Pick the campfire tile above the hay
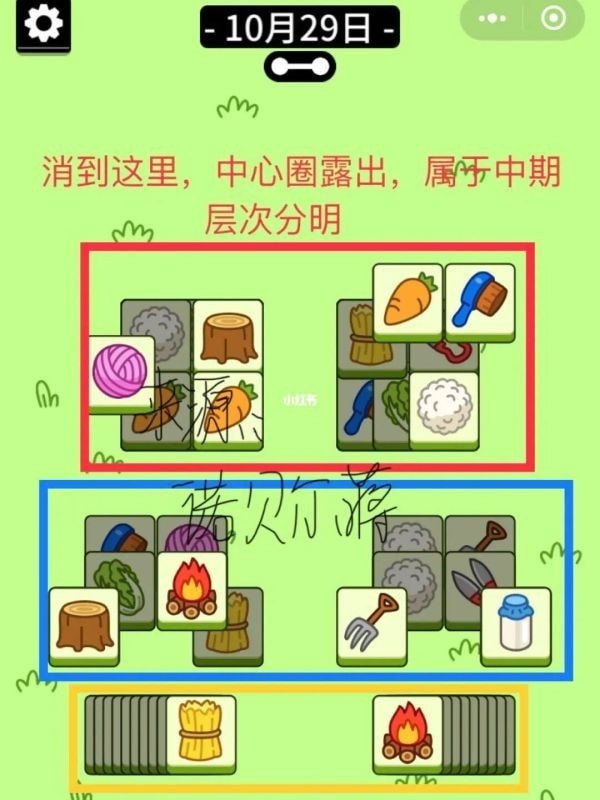Image resolution: width=600 pixels, height=800 pixels. pyautogui.click(x=192, y=591)
